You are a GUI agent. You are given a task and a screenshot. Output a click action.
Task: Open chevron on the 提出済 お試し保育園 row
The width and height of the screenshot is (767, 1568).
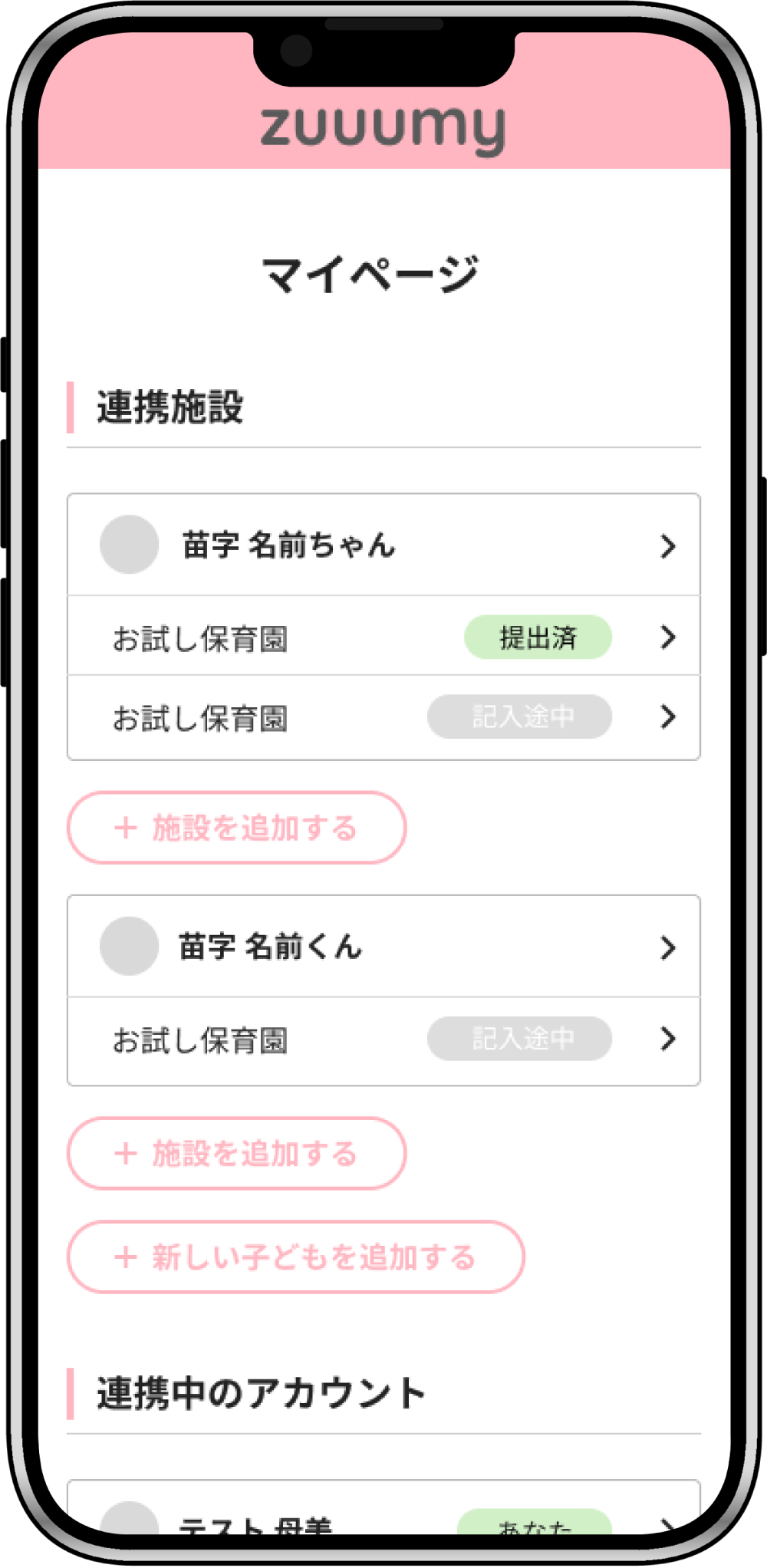668,637
